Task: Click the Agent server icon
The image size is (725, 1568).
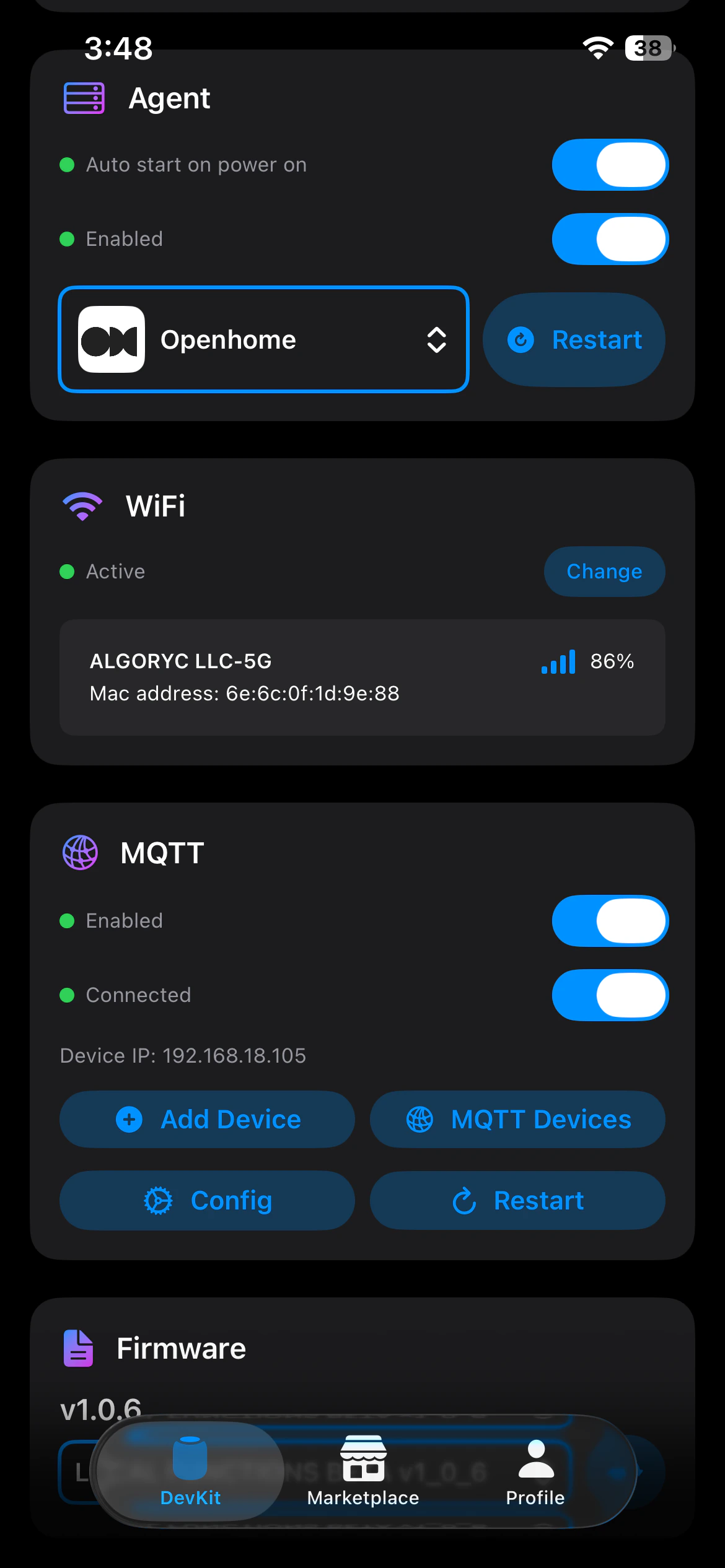Action: [x=83, y=97]
